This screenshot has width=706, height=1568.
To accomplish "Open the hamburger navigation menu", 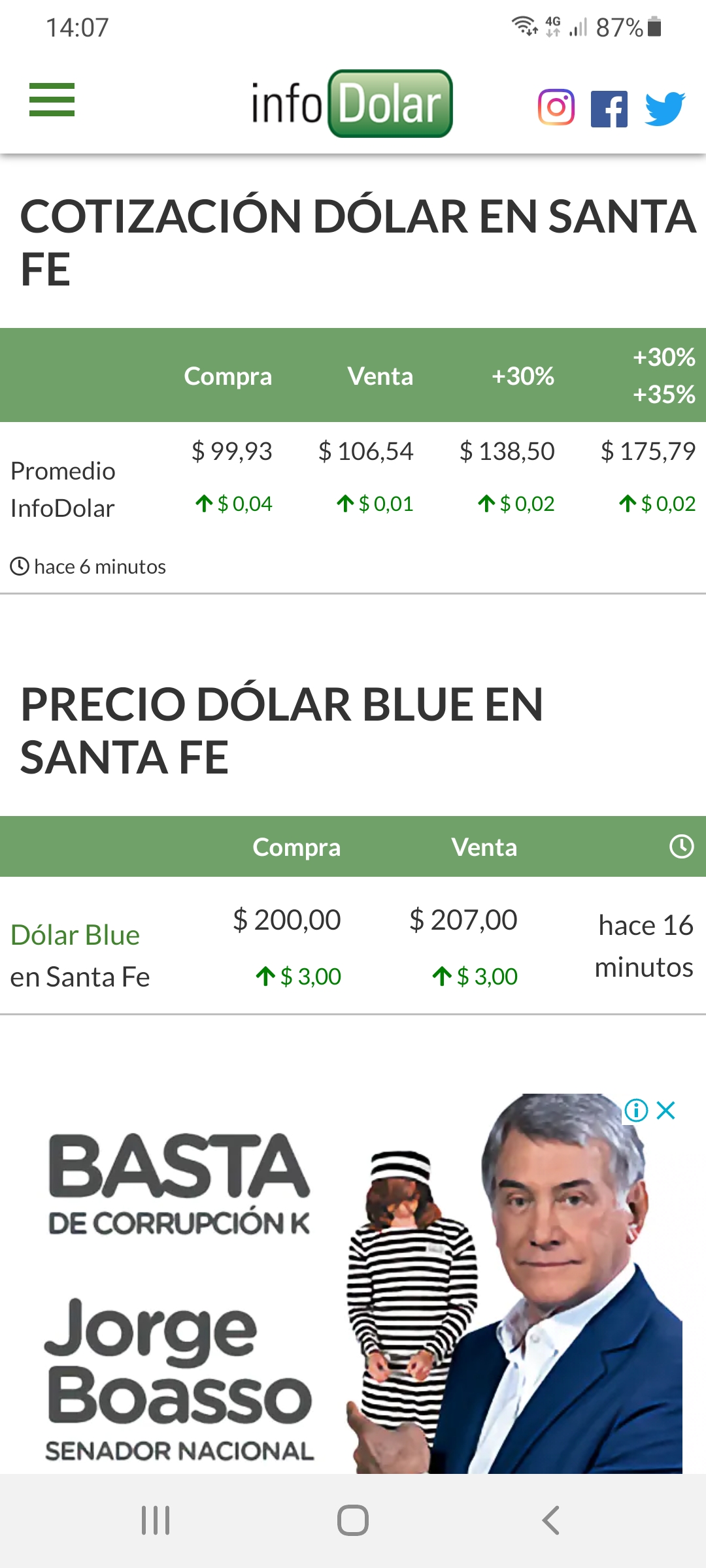I will point(52,100).
